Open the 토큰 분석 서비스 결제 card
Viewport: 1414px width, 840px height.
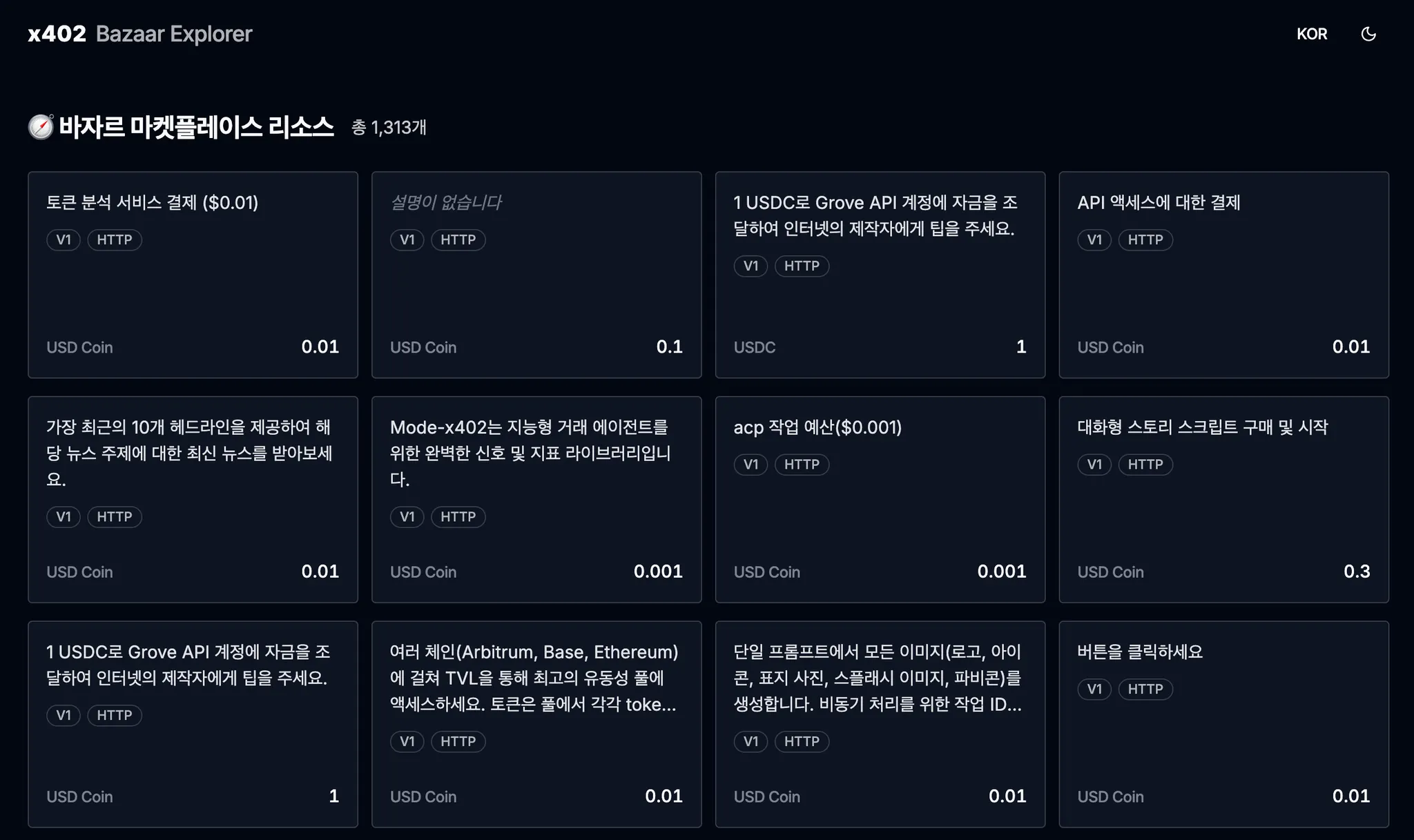coord(193,275)
